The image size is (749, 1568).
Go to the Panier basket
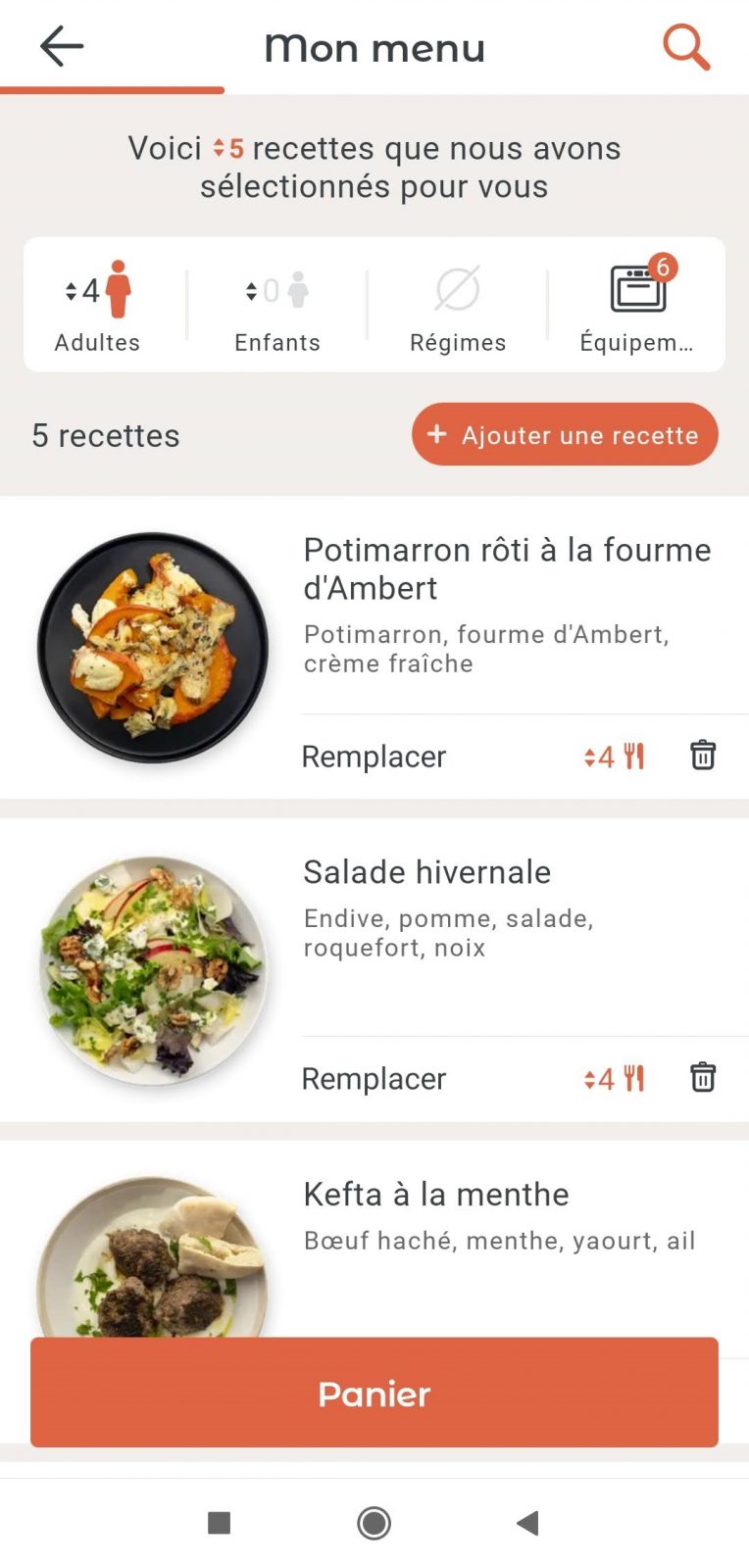pos(374,1393)
